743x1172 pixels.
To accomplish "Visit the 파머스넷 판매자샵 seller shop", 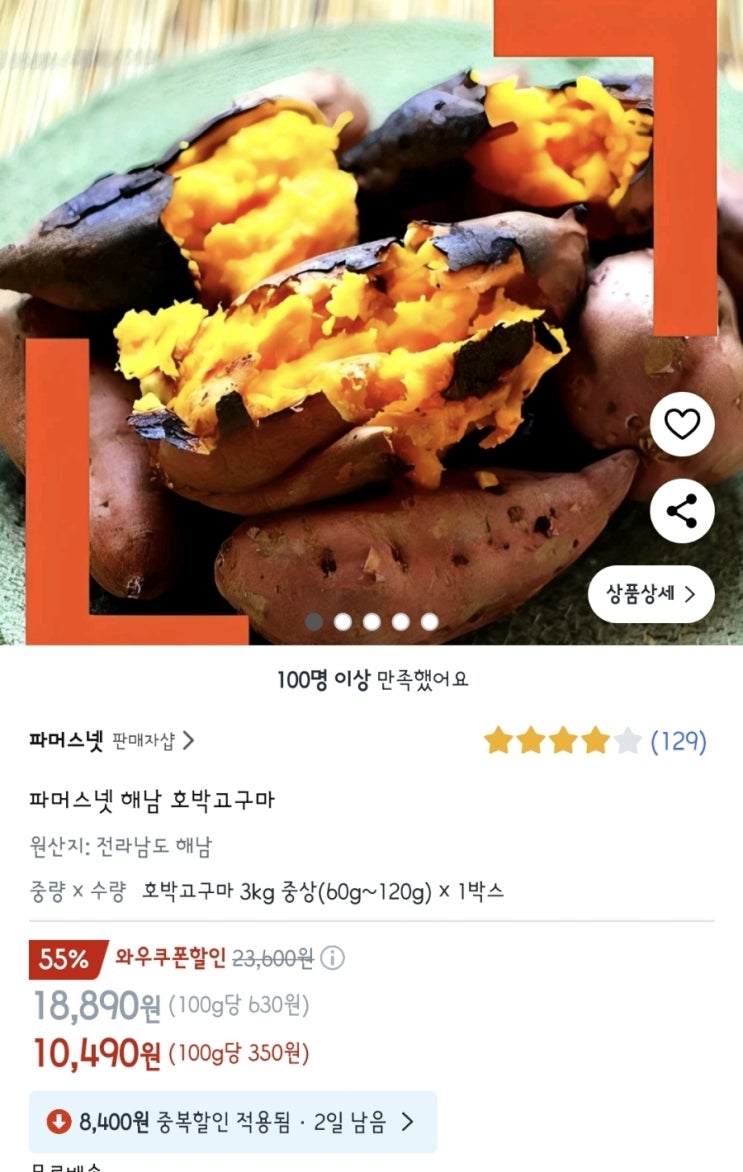I will [112, 741].
